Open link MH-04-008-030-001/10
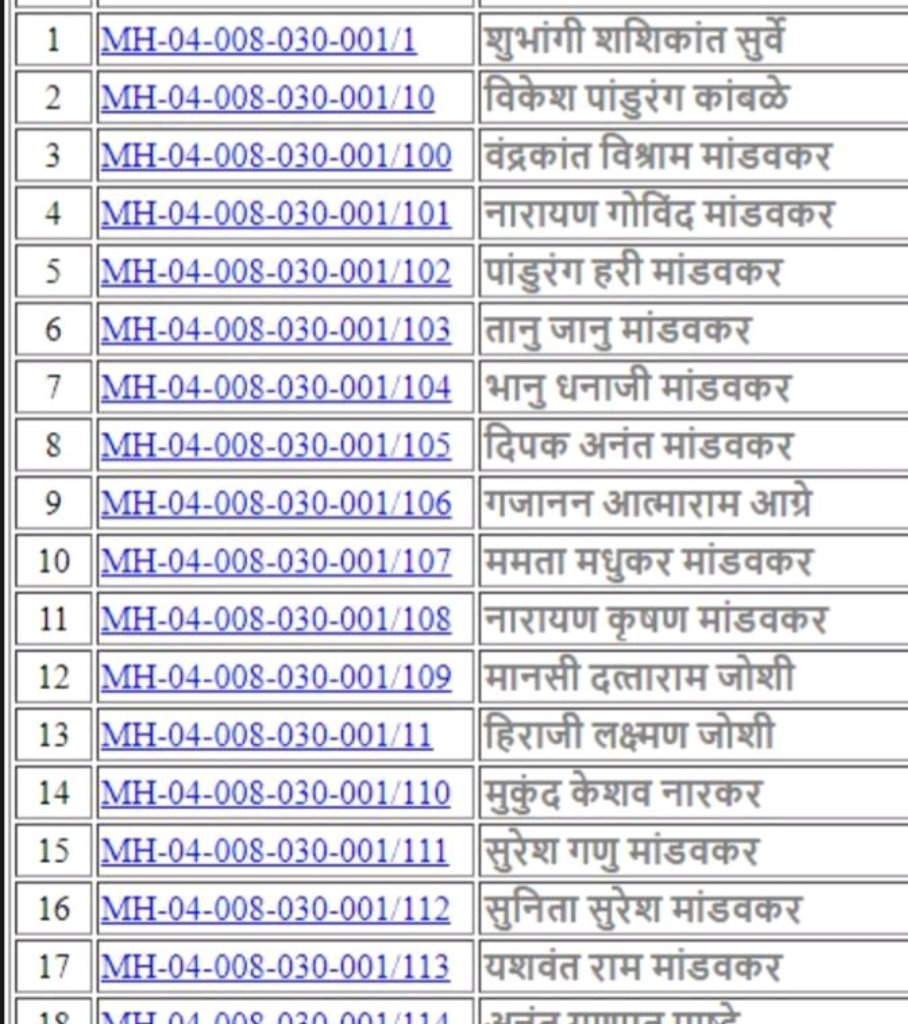 (x=268, y=99)
